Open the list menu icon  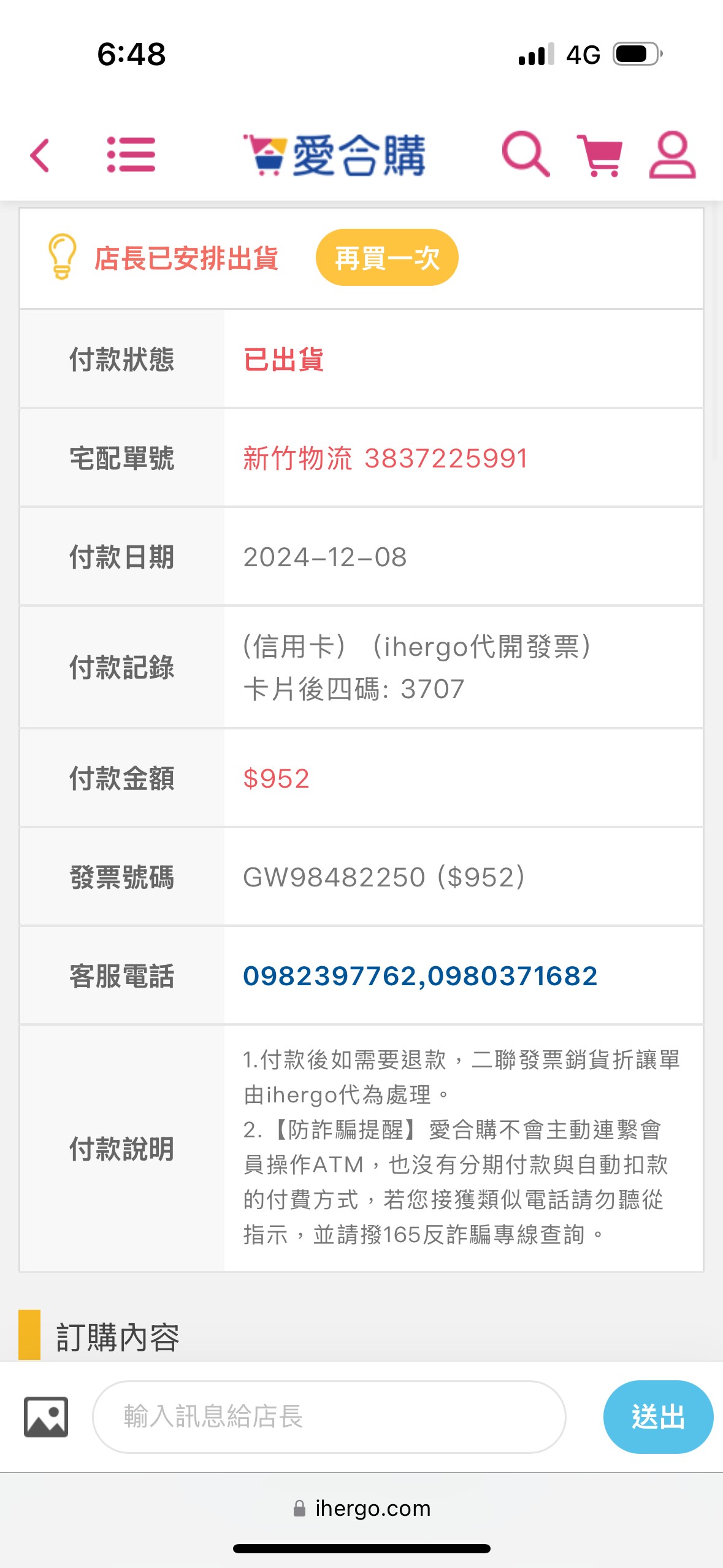[131, 155]
